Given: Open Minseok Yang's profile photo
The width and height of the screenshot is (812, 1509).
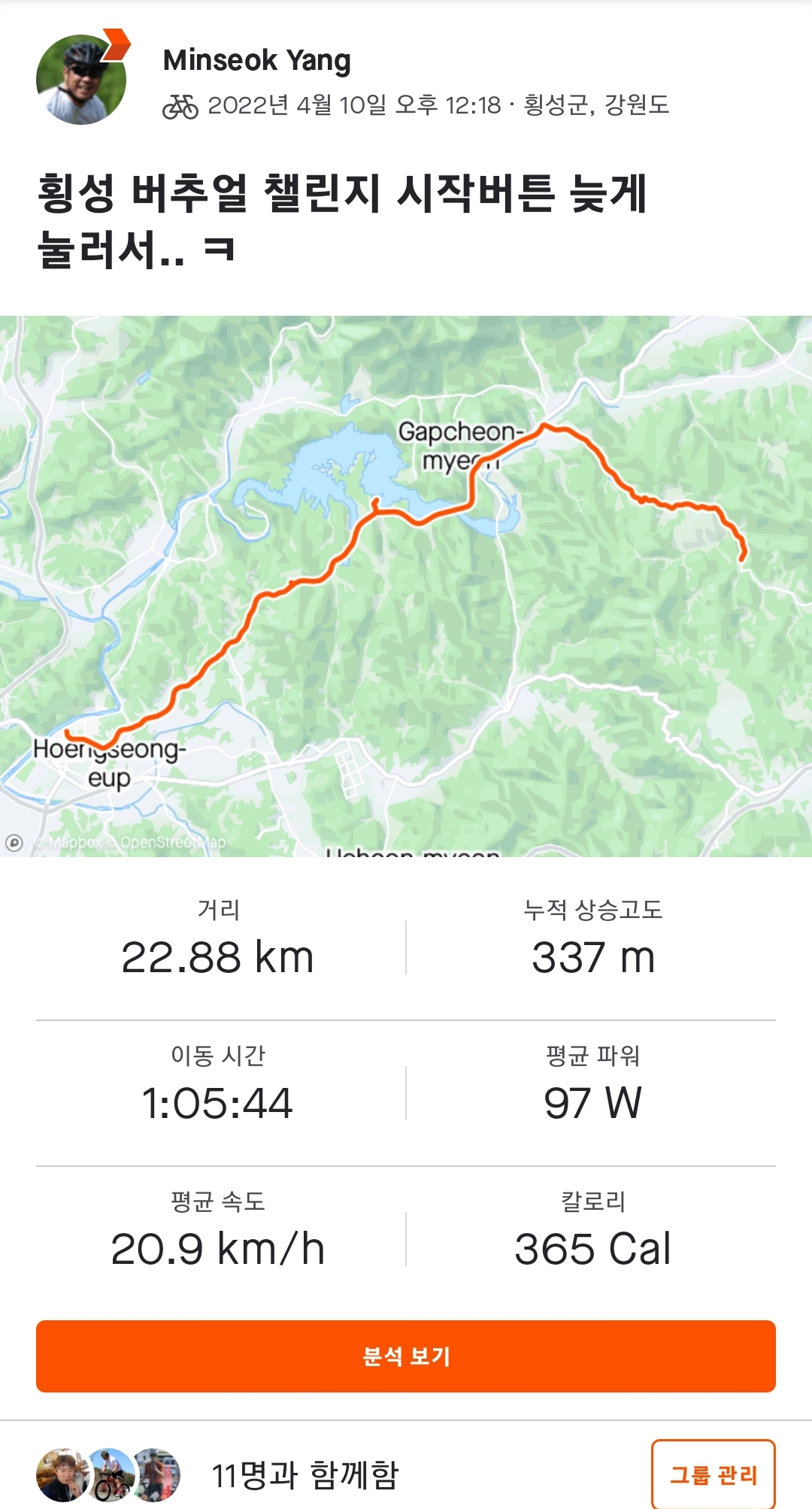Looking at the screenshot, I should click(x=81, y=80).
